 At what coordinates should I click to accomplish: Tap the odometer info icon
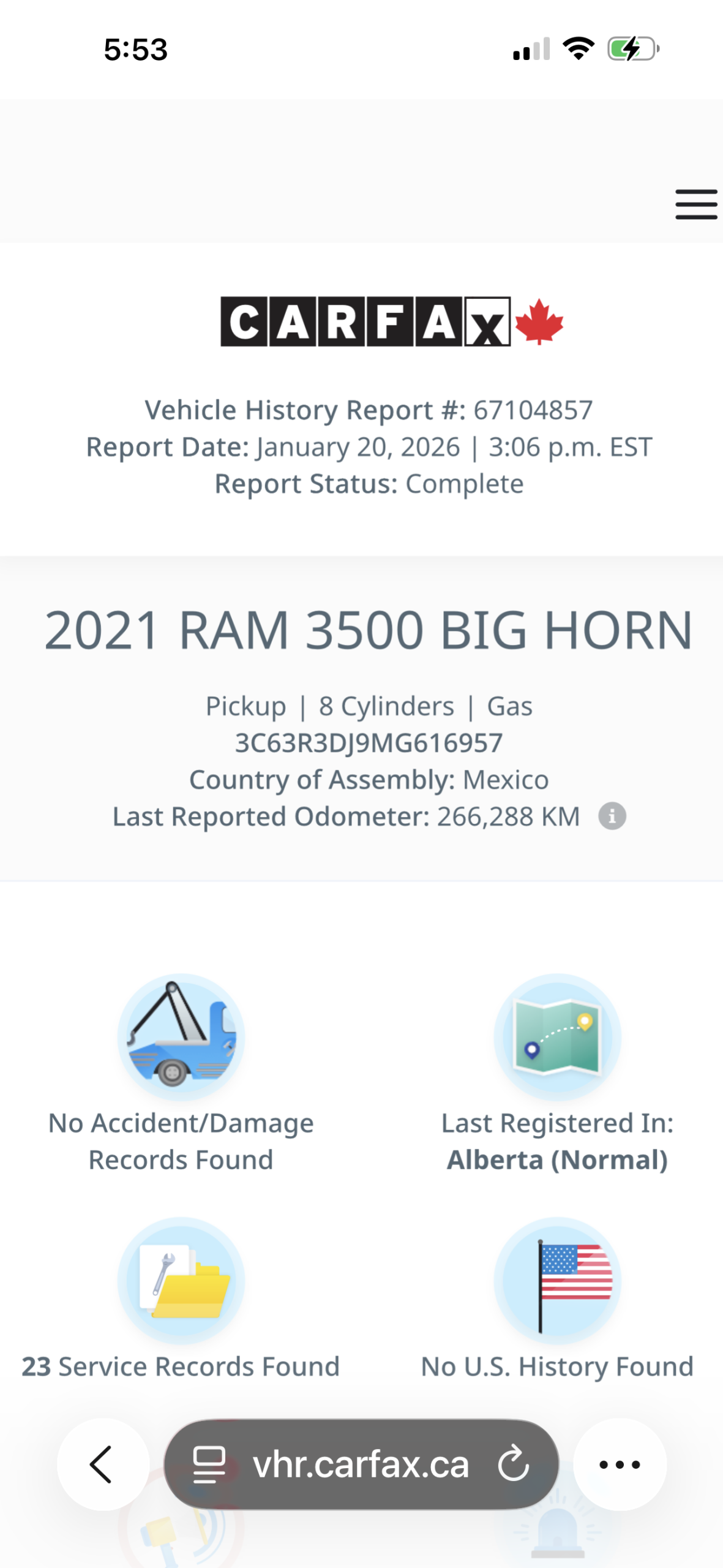pyautogui.click(x=612, y=816)
